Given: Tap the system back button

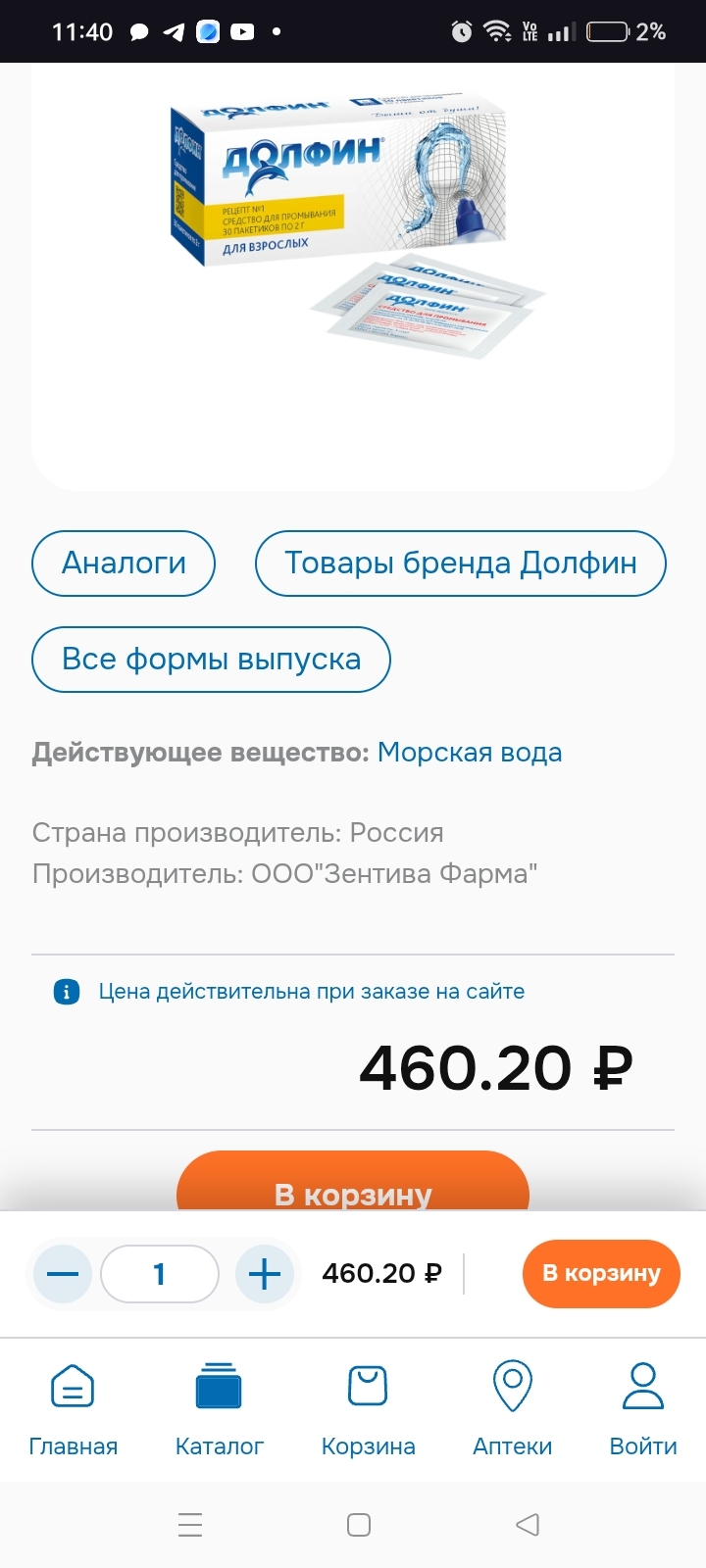Looking at the screenshot, I should 528,1525.
